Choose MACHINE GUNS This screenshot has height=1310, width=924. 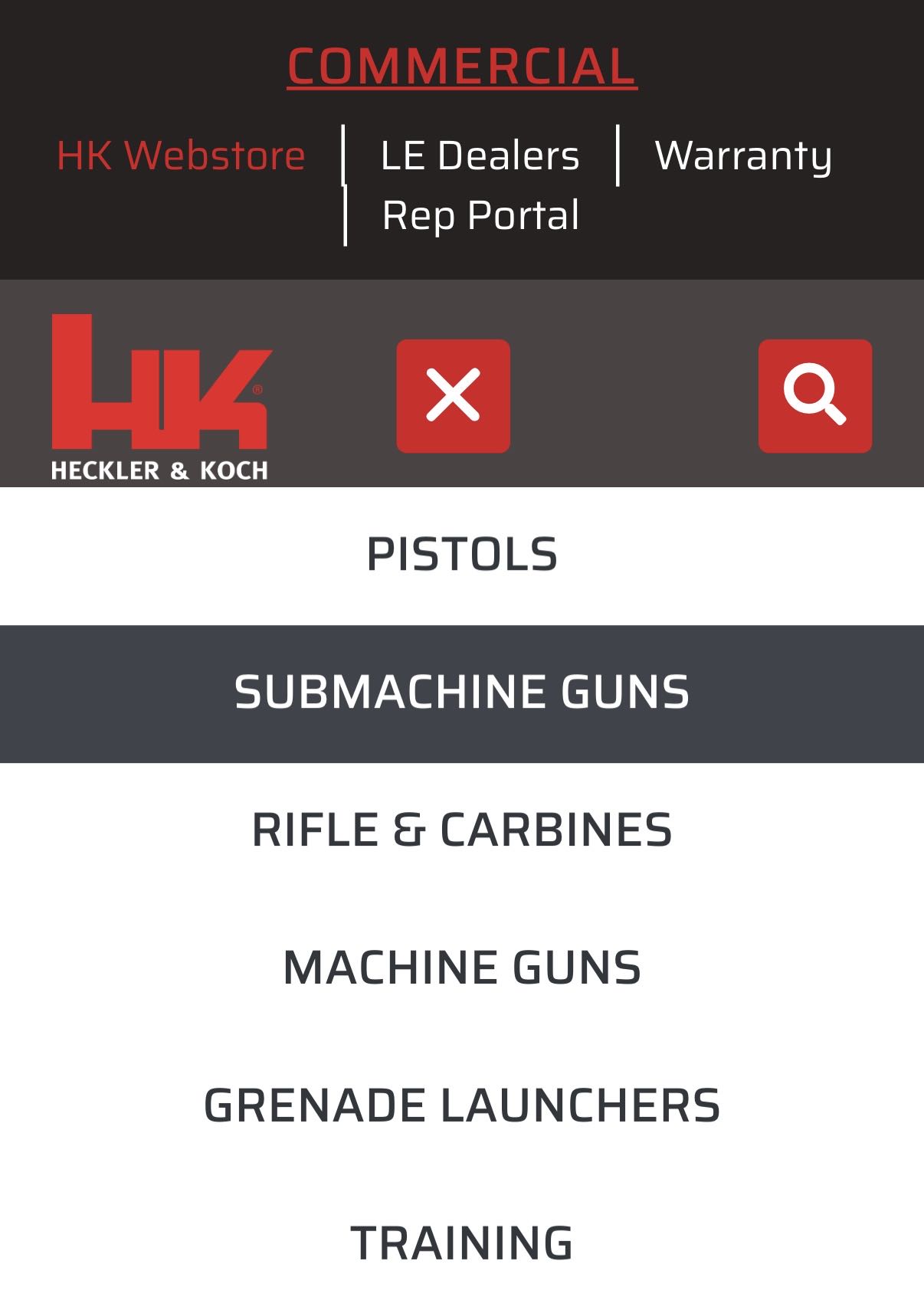[462, 968]
